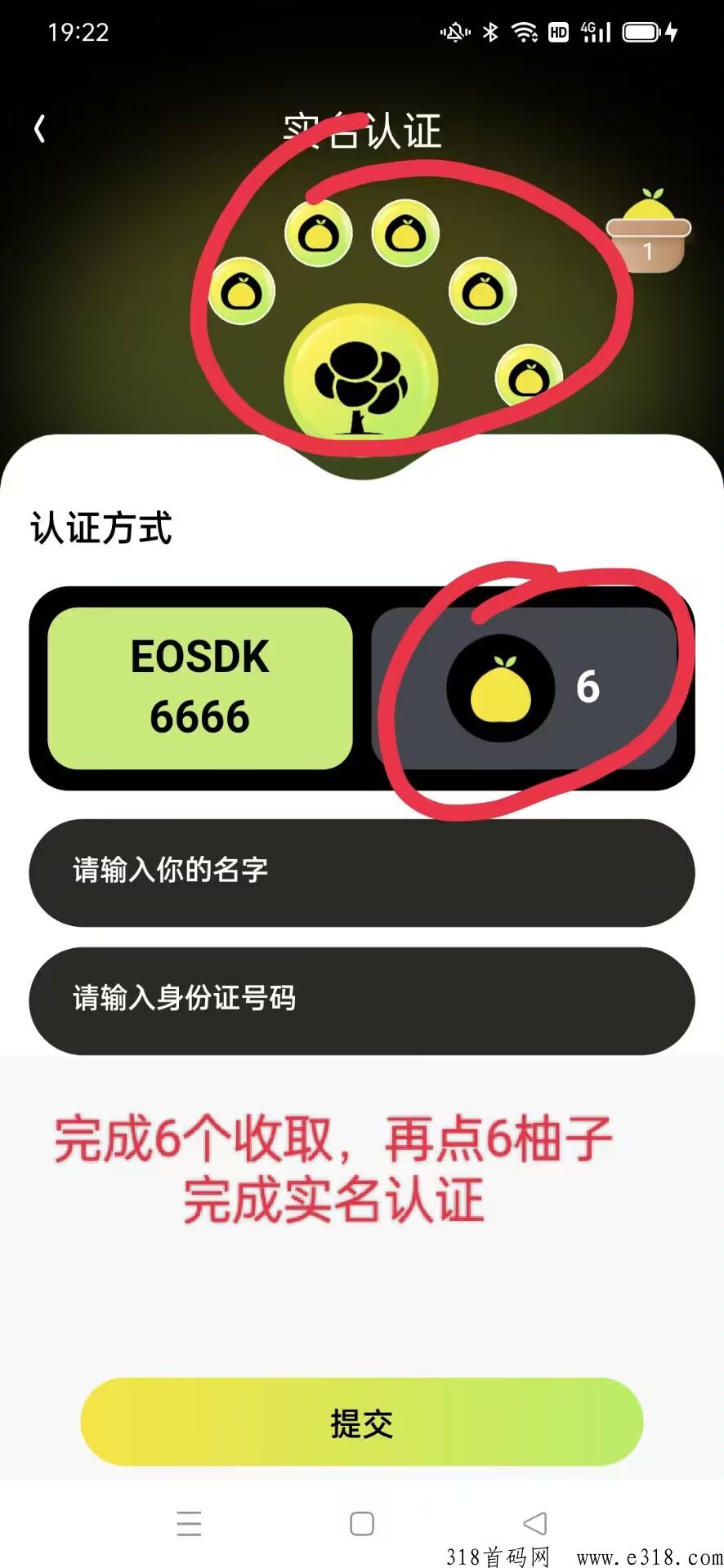Viewport: 724px width, 1568px height.
Task: Focus the name input field
Action: [362, 872]
